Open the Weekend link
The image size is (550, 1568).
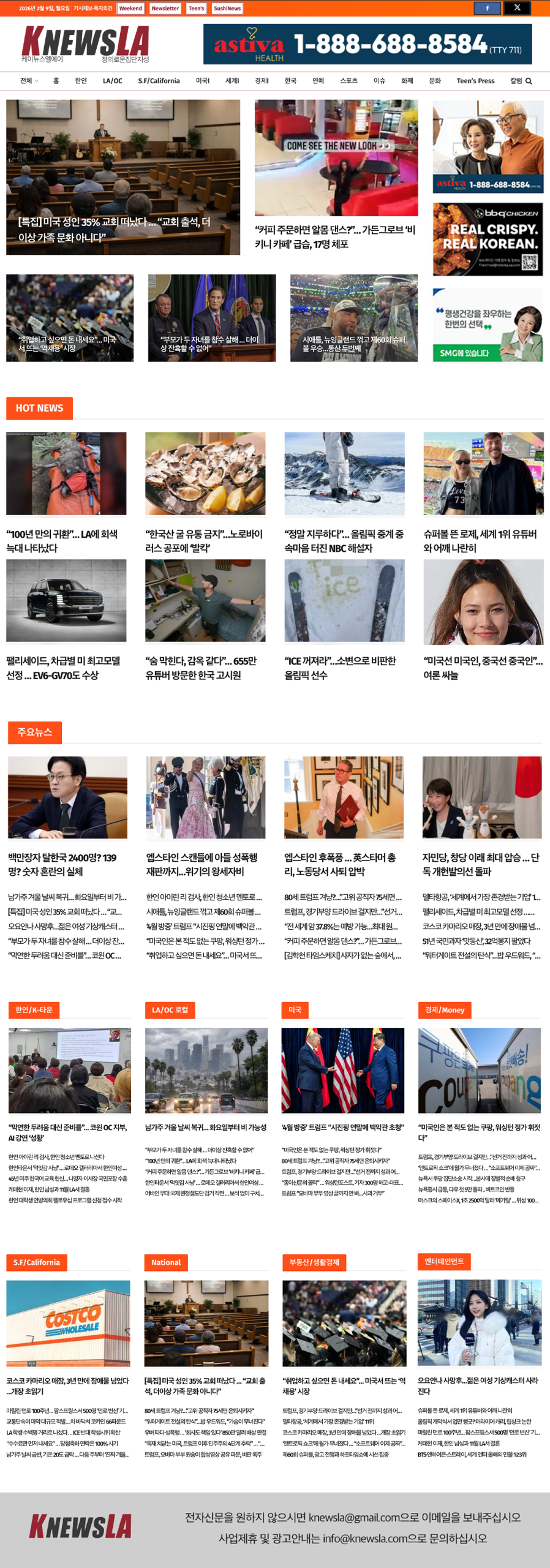click(130, 9)
